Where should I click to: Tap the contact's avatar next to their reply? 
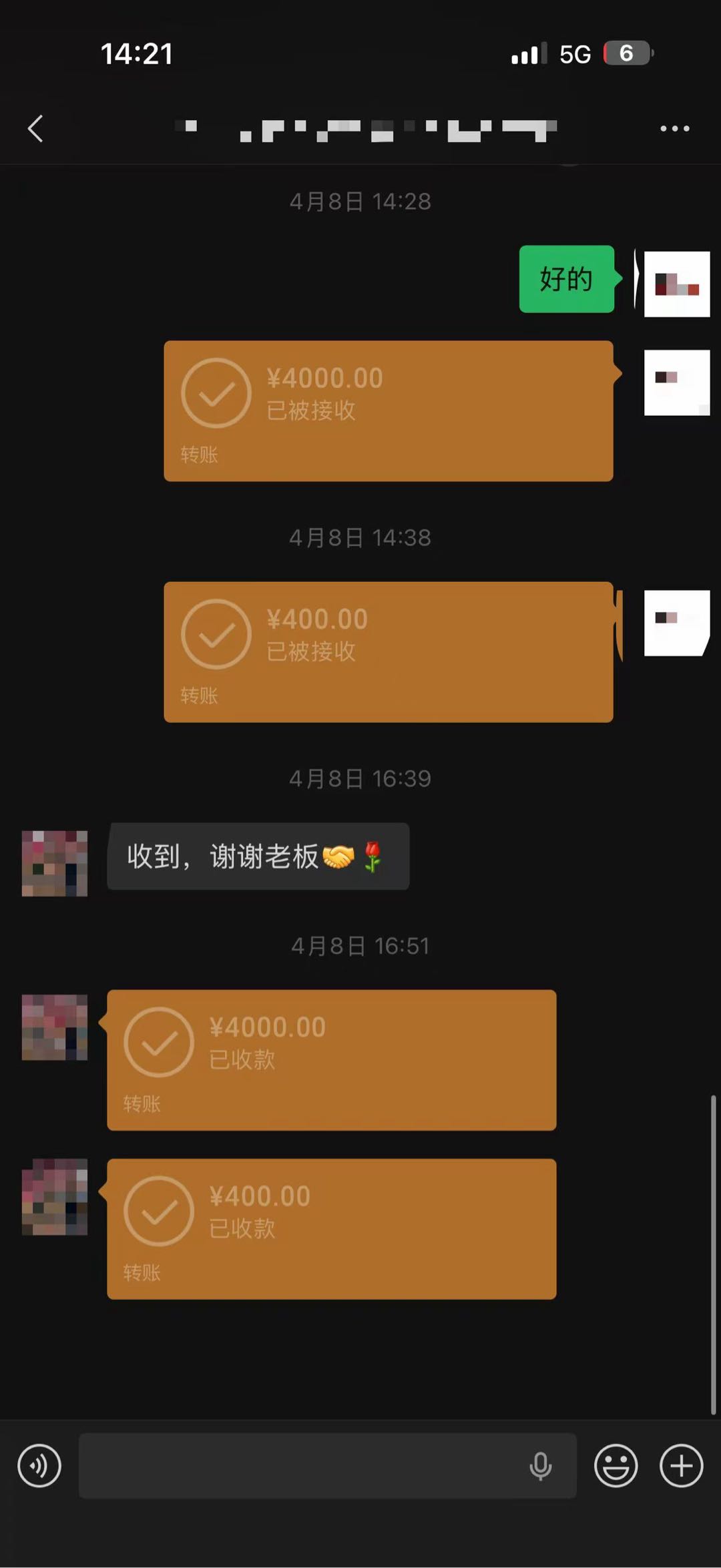click(x=53, y=862)
